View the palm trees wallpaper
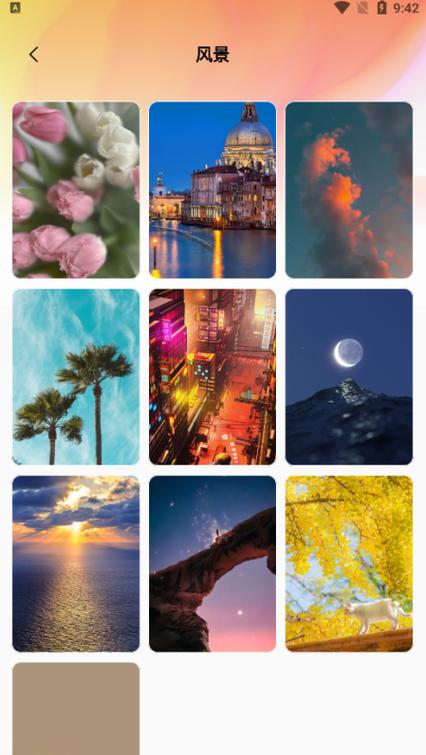This screenshot has width=426, height=755. point(76,377)
